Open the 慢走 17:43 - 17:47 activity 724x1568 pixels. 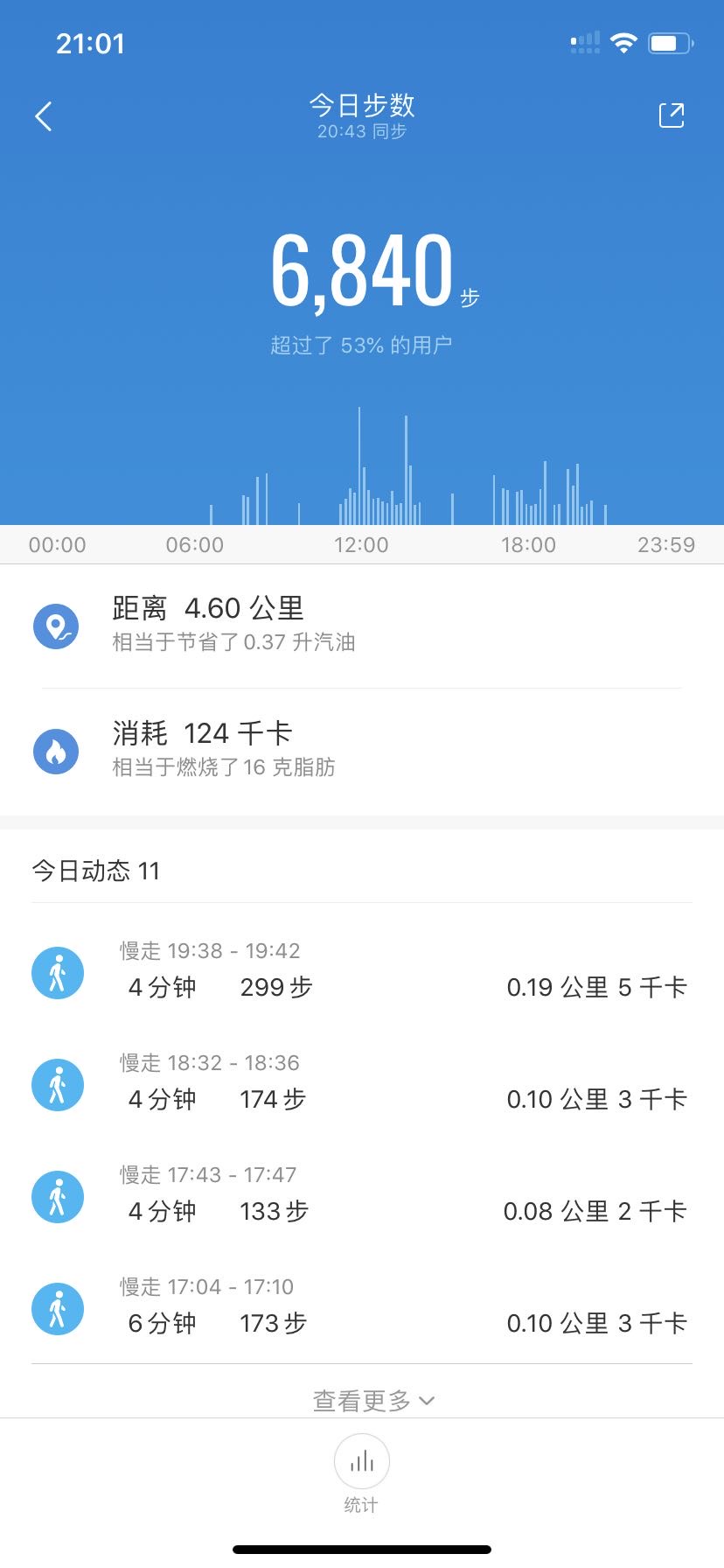point(361,1196)
